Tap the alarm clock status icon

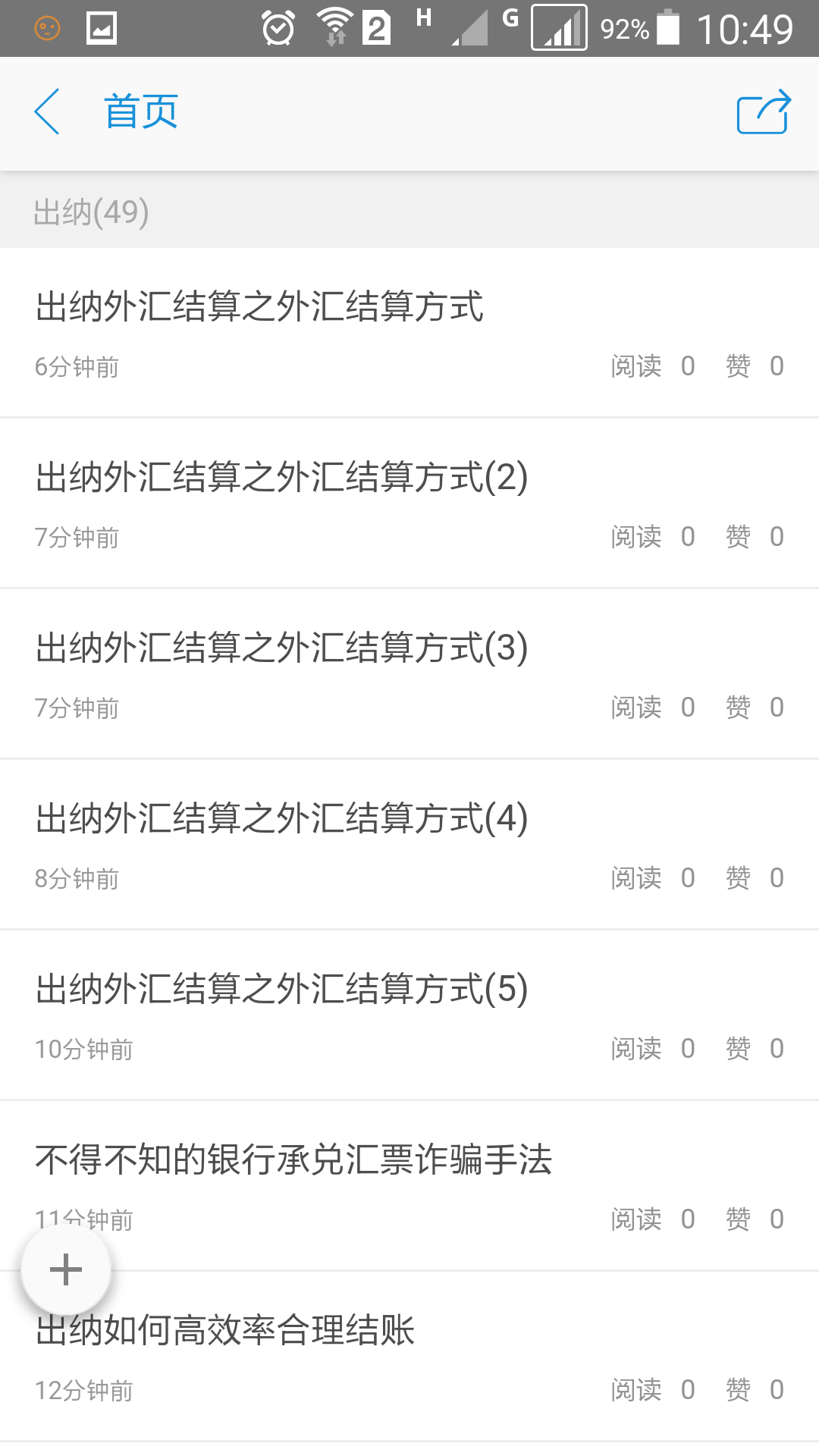click(x=278, y=28)
